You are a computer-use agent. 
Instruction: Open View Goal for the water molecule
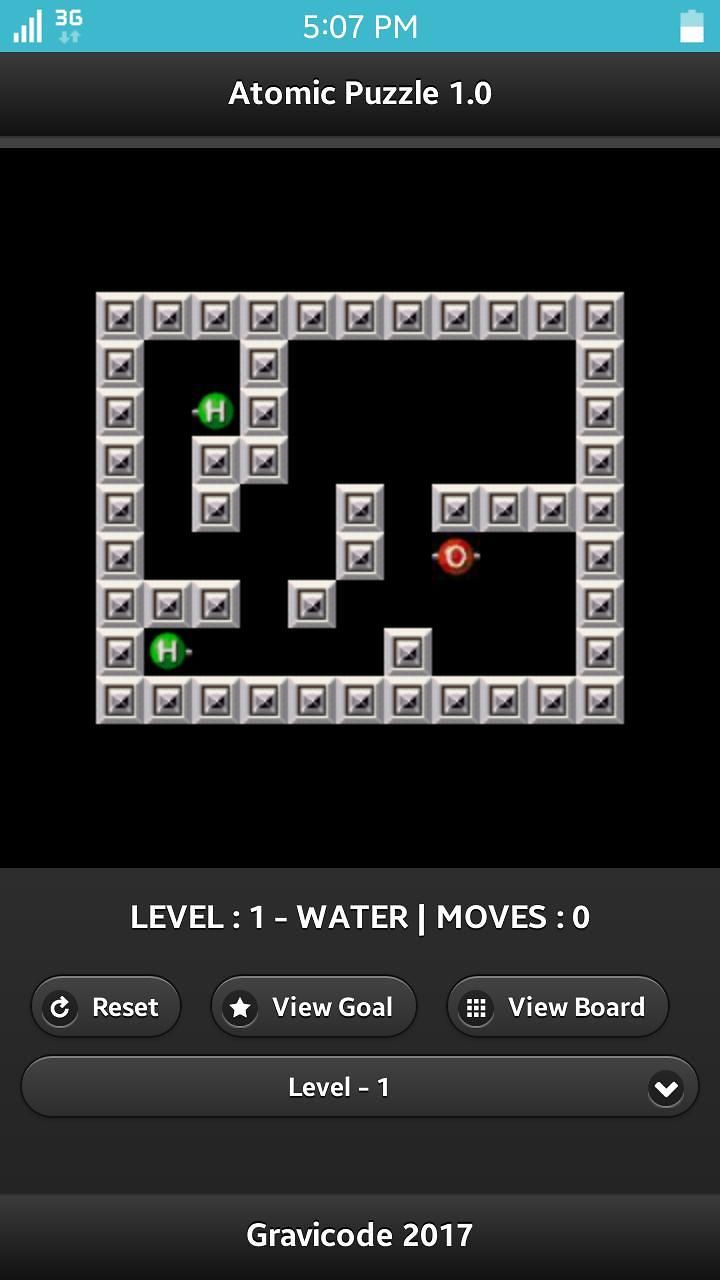(x=313, y=1007)
